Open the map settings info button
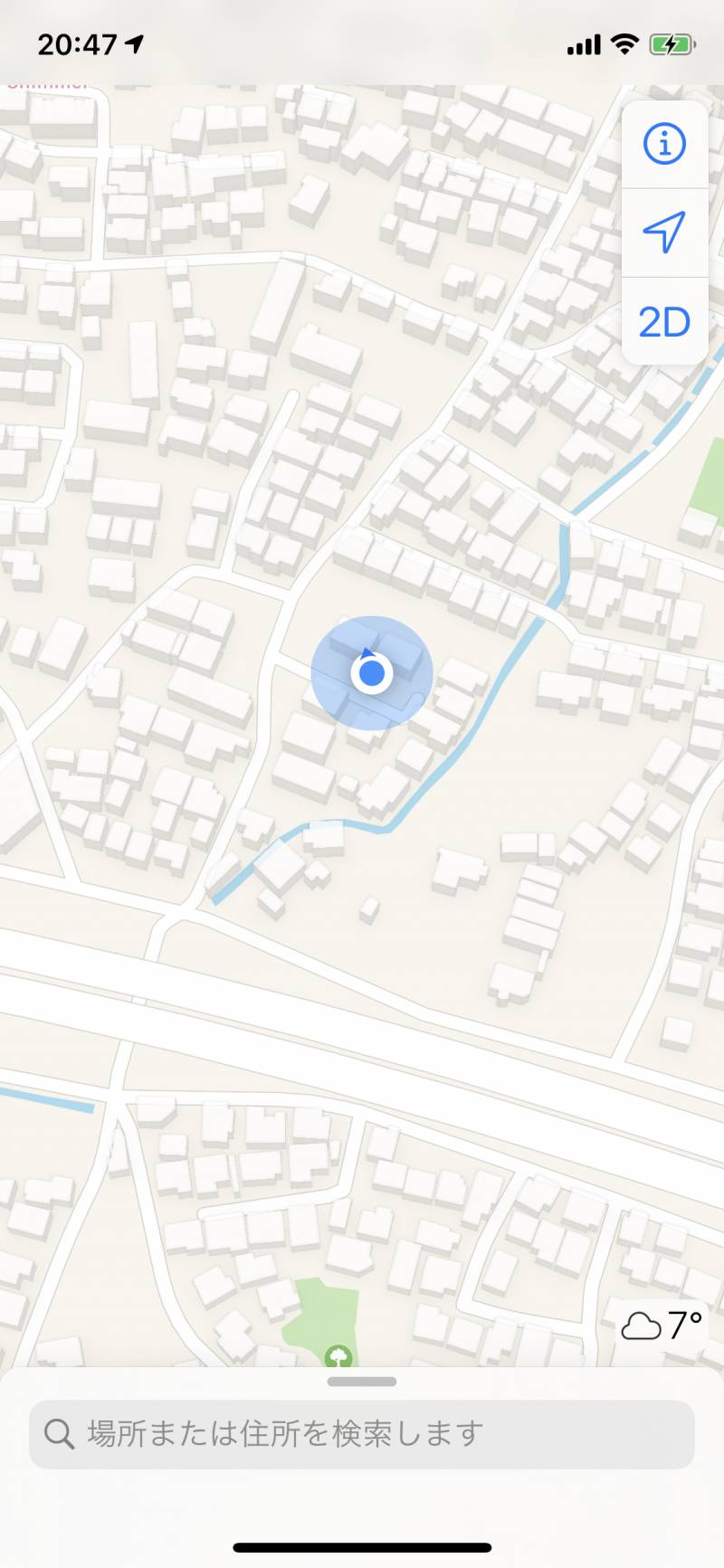724x1568 pixels. click(x=664, y=145)
